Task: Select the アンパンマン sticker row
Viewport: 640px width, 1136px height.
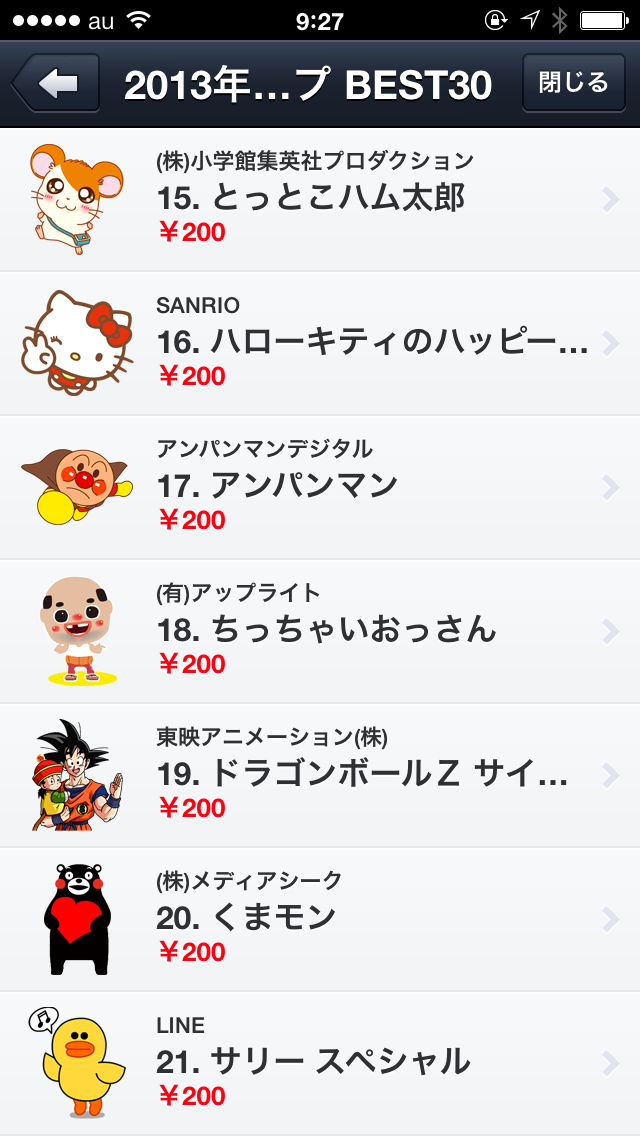Action: 320,488
